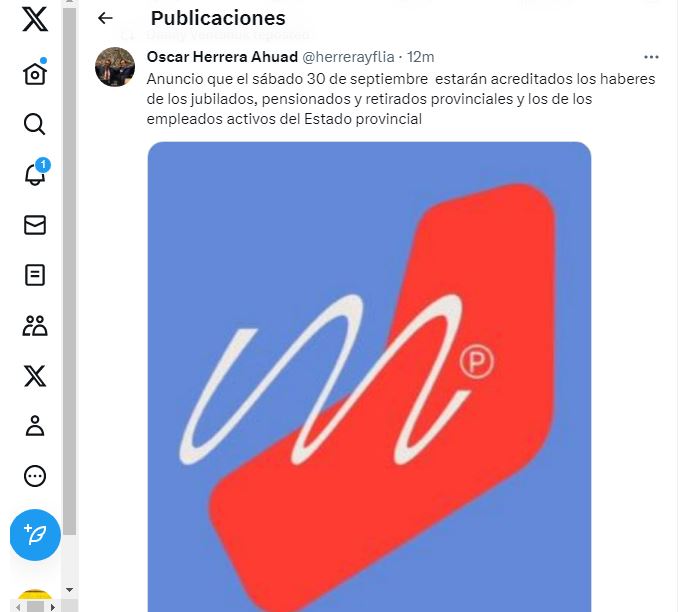Open the X logo at the top

(35, 21)
